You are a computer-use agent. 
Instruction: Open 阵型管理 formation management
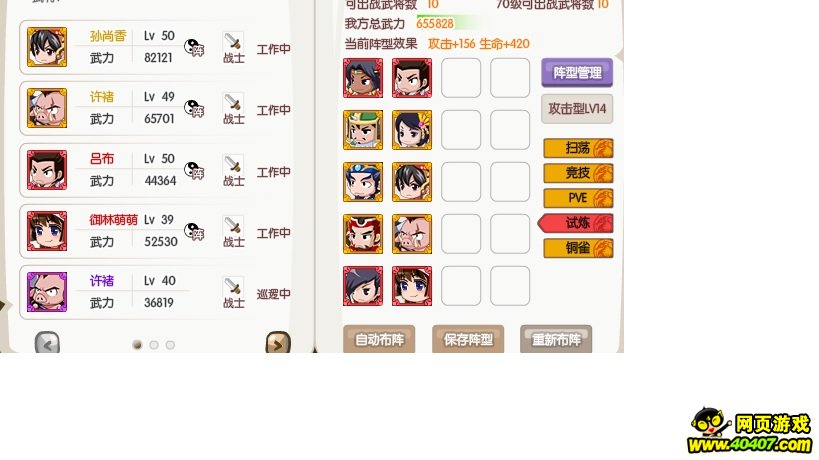pos(577,73)
